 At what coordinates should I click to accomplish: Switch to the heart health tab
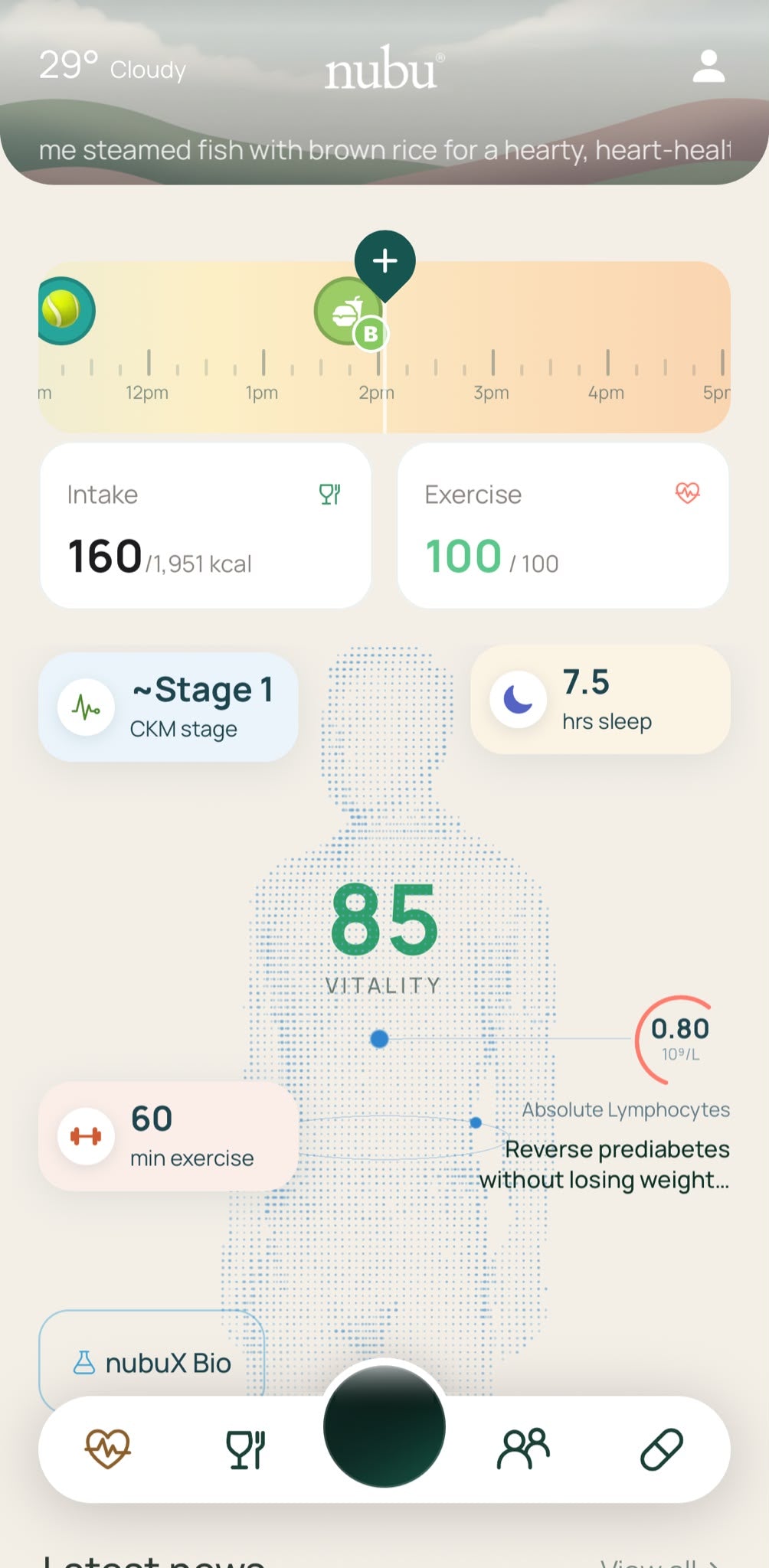107,1449
